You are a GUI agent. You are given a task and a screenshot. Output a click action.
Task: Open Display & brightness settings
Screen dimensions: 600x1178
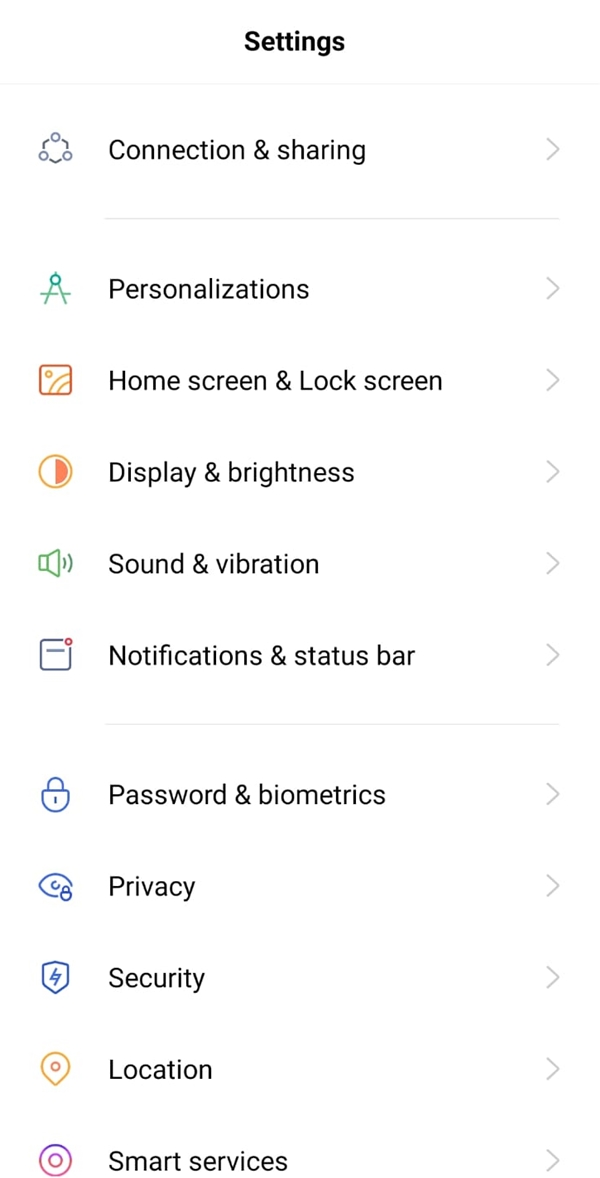click(x=300, y=472)
